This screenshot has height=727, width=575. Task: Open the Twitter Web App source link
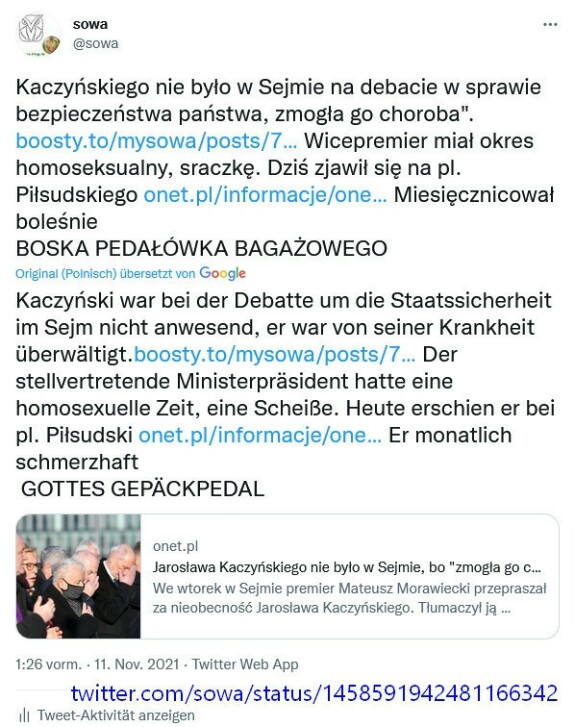click(245, 664)
